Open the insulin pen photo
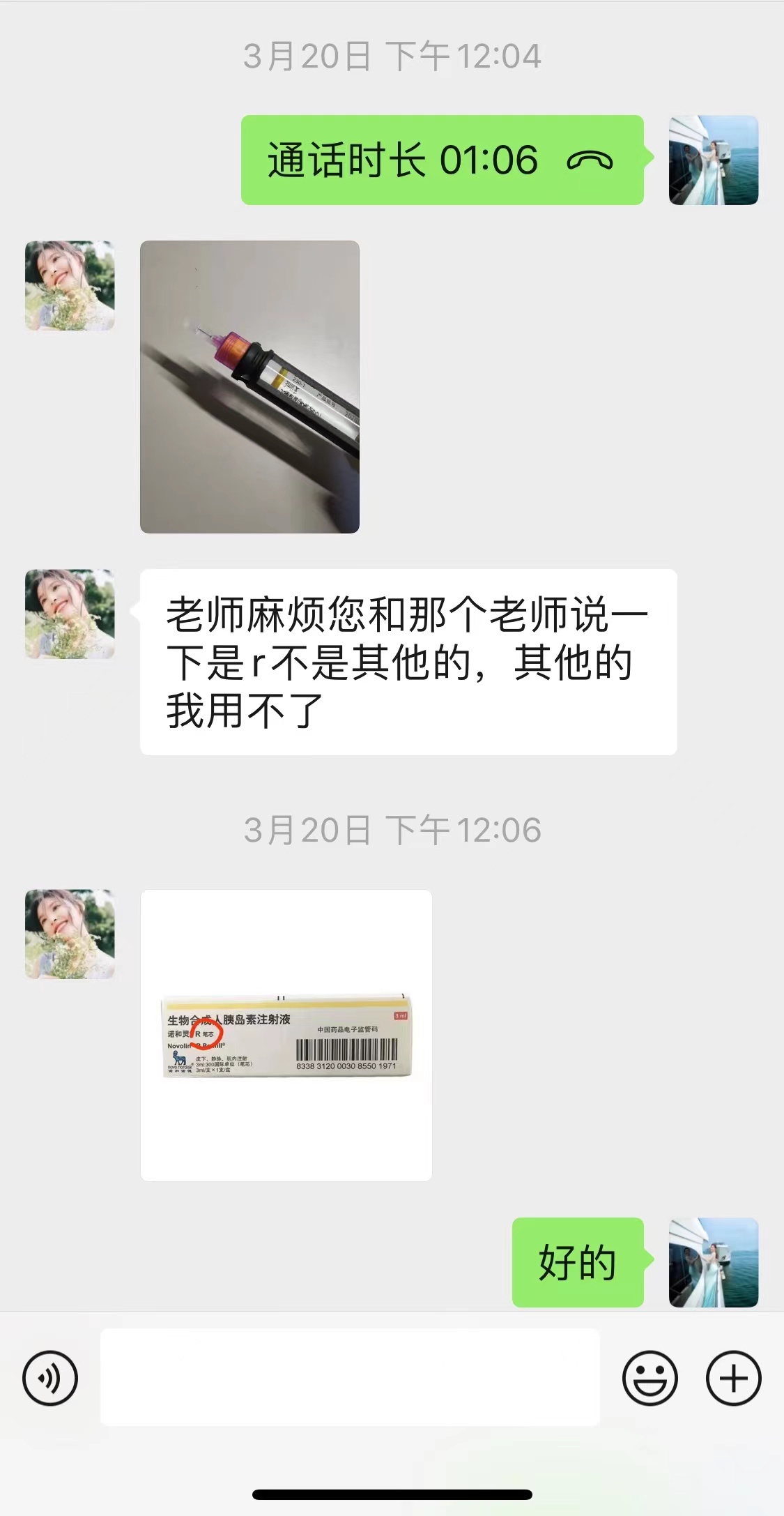Screen dimensions: 784x1516 pyautogui.click(x=249, y=387)
